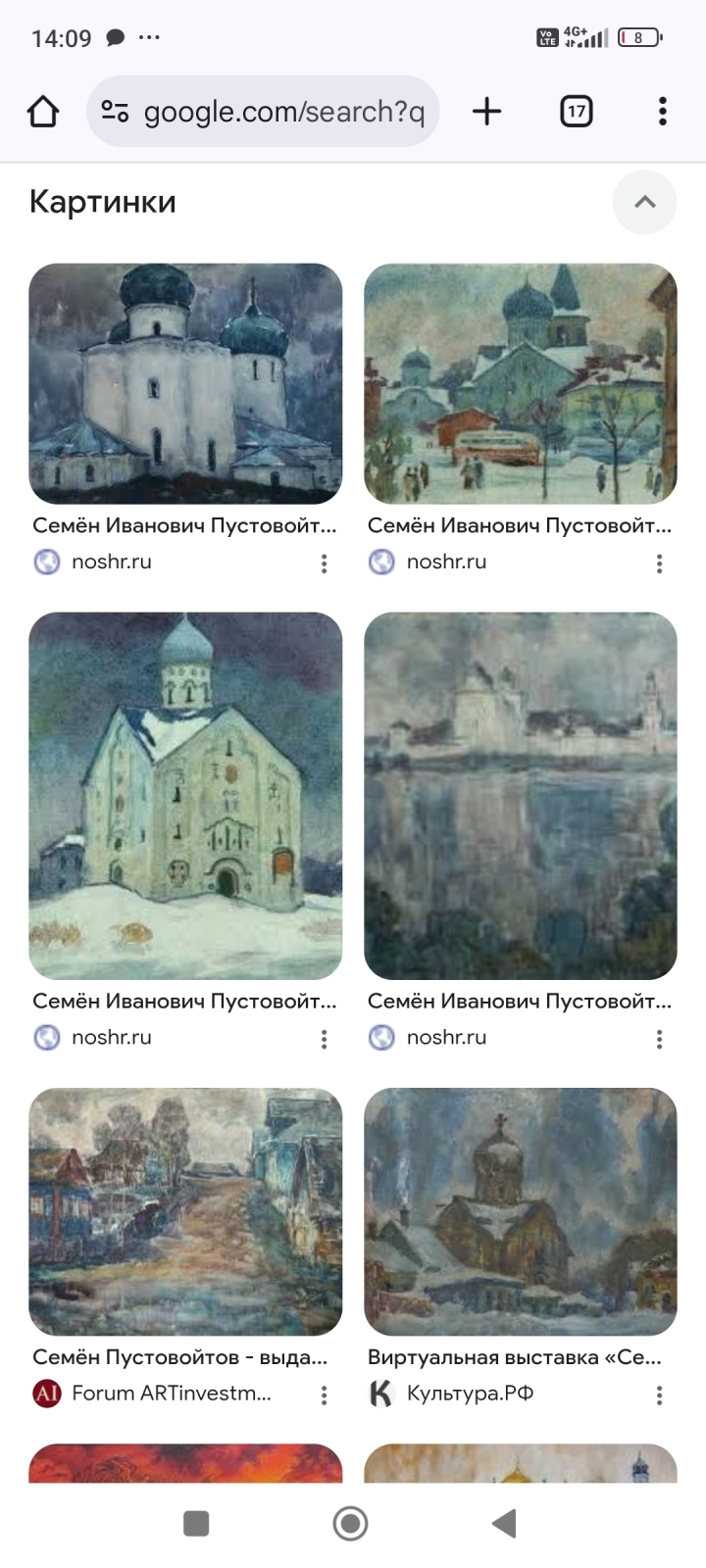Open options for the Культура.РФ result
This screenshot has width=706, height=1568.
point(659,1395)
